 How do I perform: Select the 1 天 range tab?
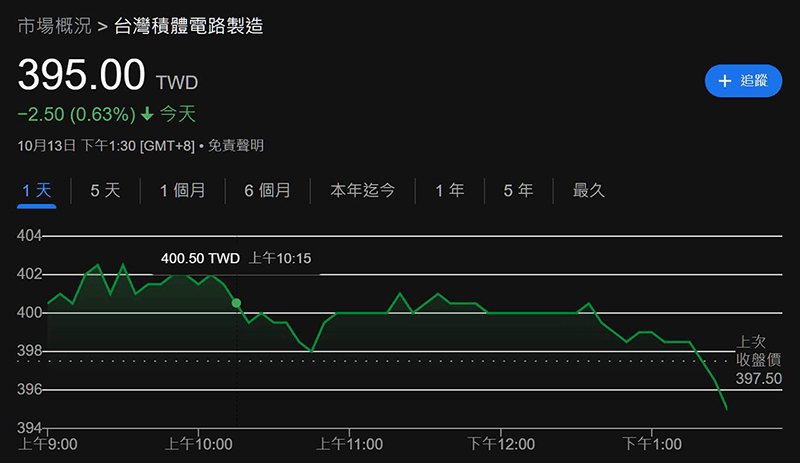[x=36, y=190]
